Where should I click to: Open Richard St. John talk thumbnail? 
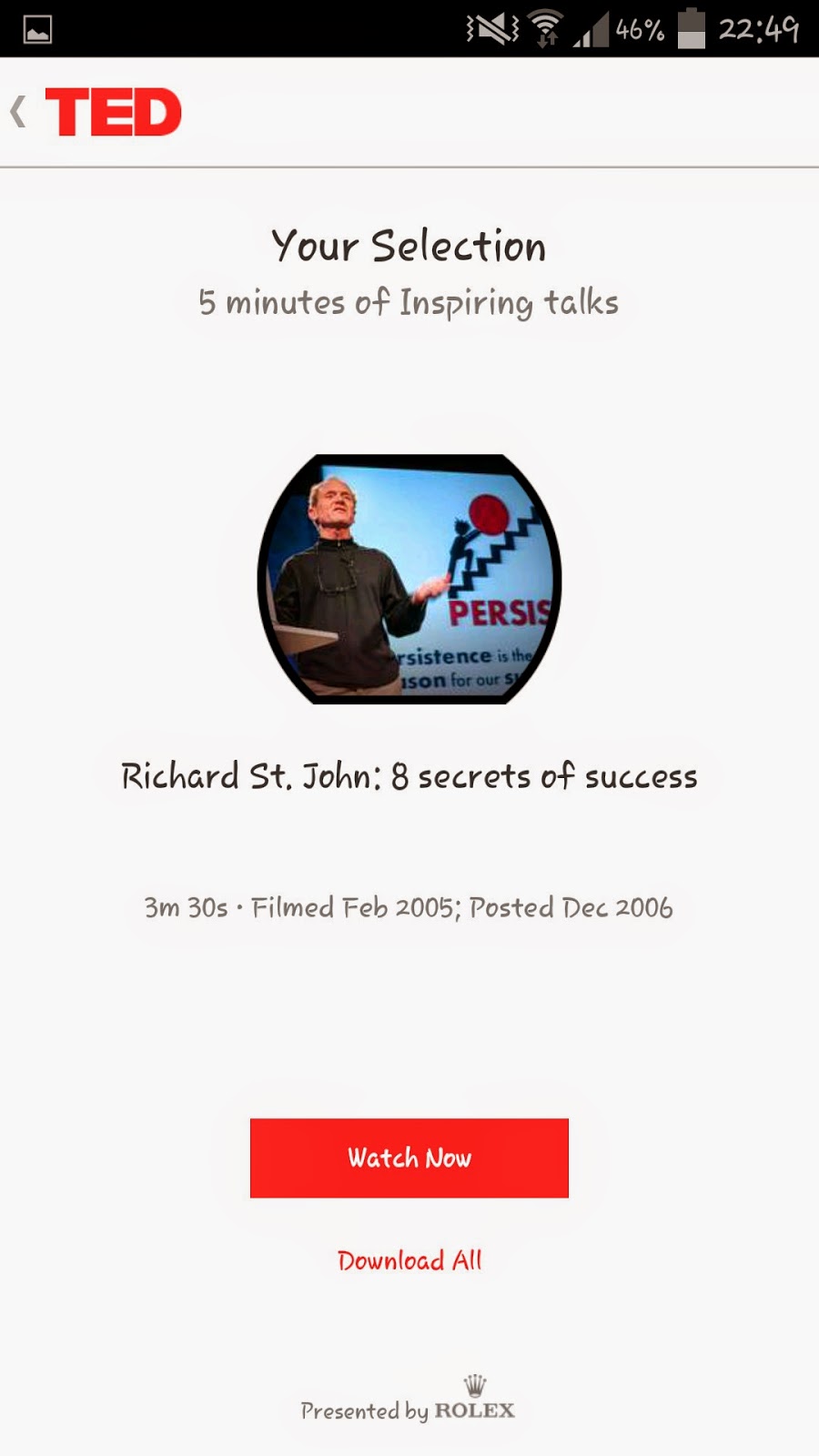[x=409, y=579]
